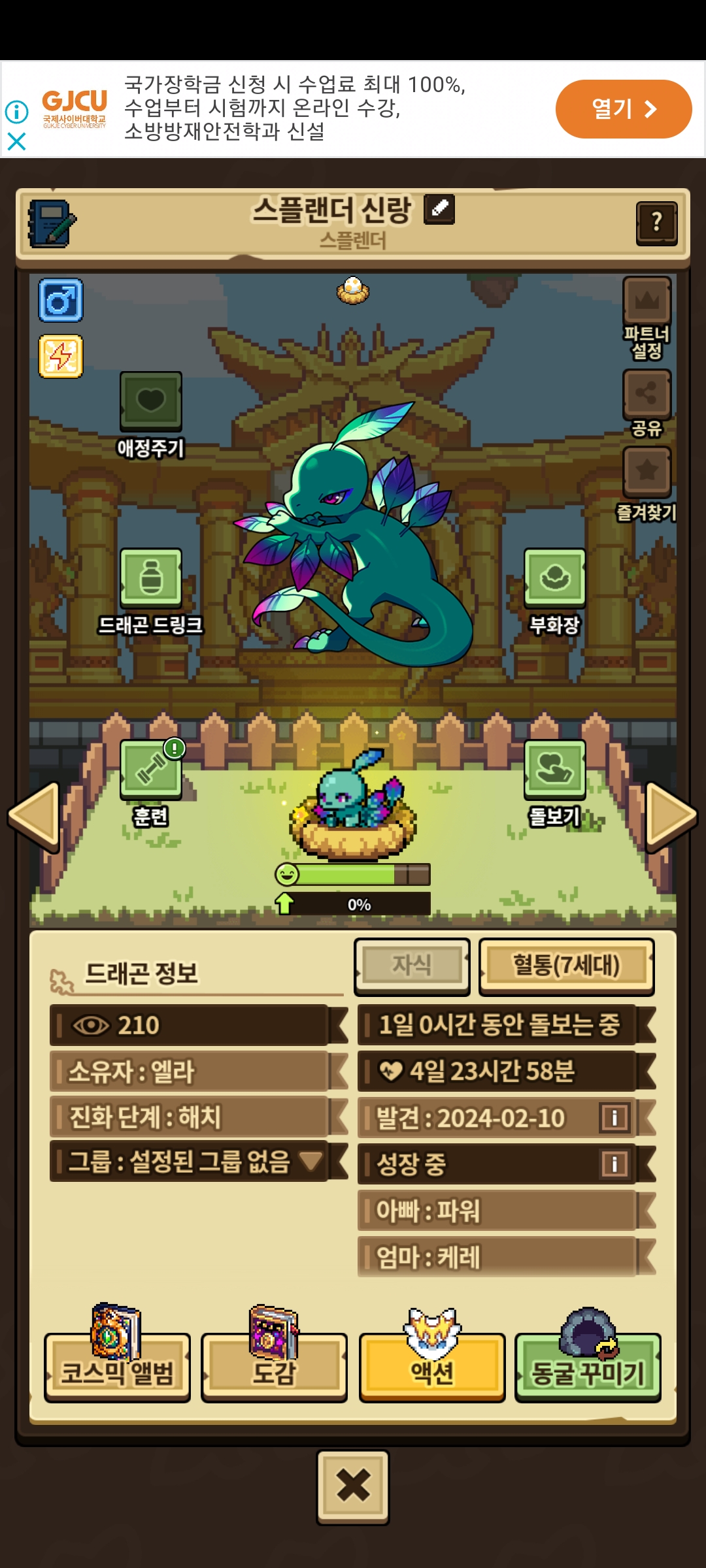The image size is (706, 1568).
Task: Use 드래곤 드링크 on the dragon
Action: (x=151, y=579)
